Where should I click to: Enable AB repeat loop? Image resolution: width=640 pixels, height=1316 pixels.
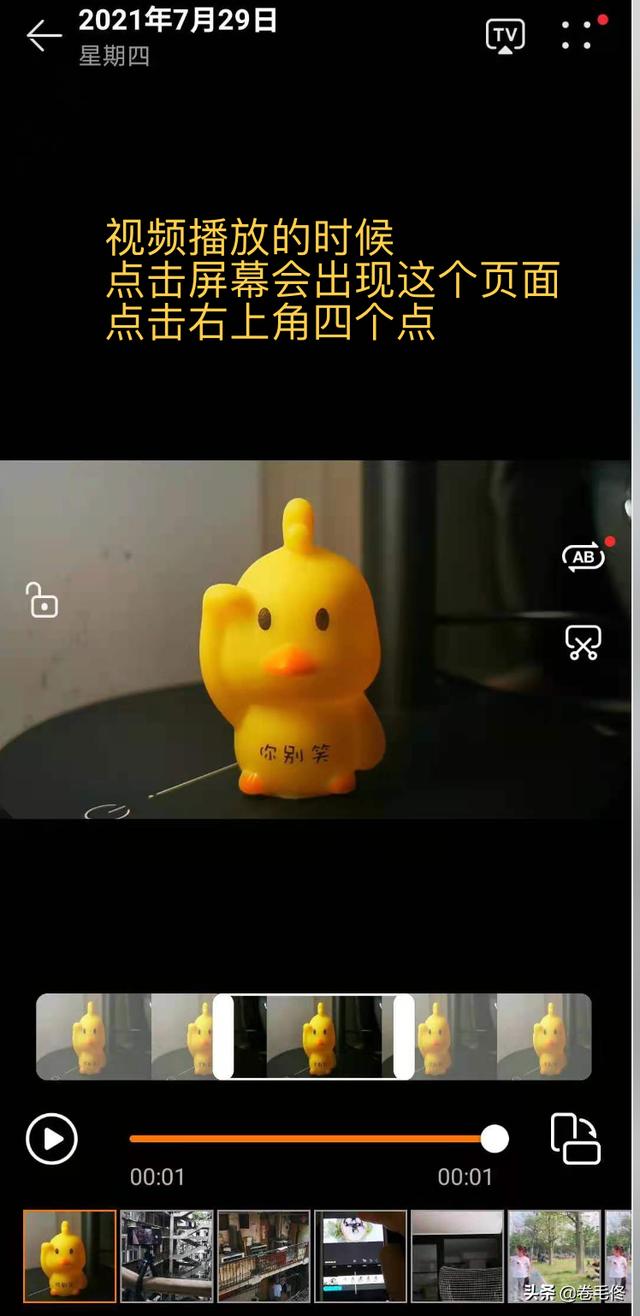tap(583, 557)
